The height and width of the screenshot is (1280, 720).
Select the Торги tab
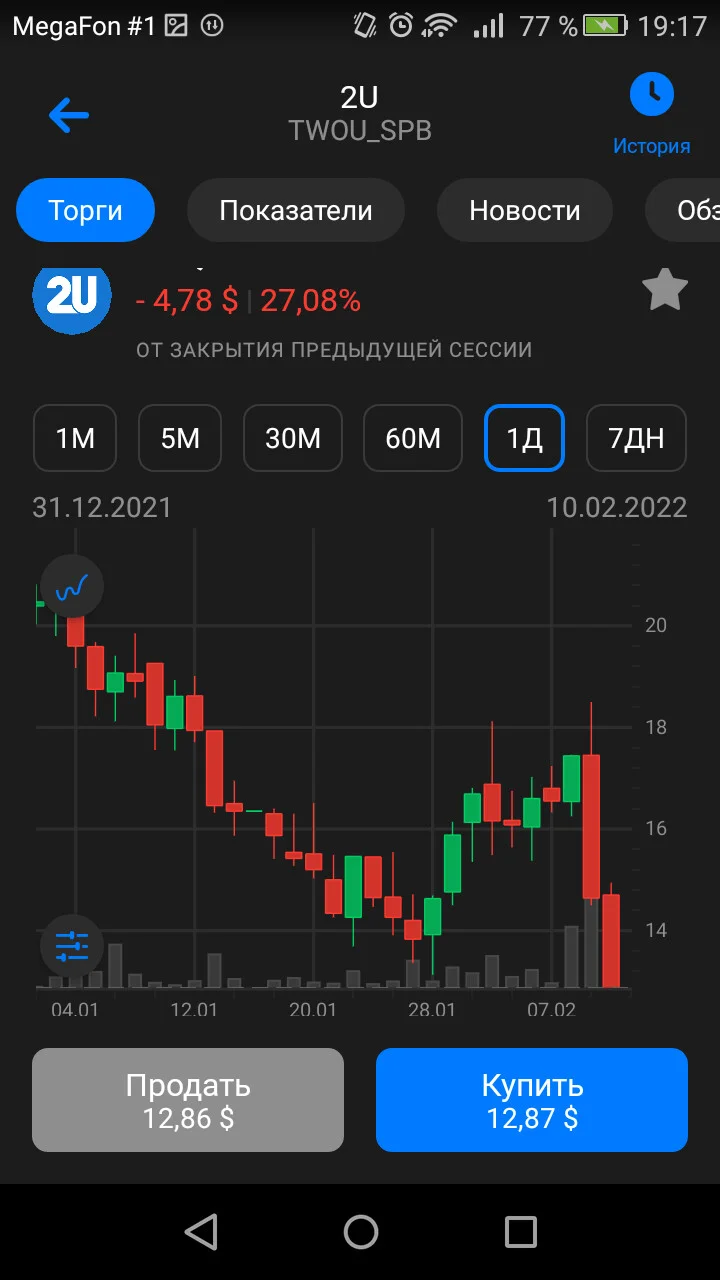(x=86, y=210)
